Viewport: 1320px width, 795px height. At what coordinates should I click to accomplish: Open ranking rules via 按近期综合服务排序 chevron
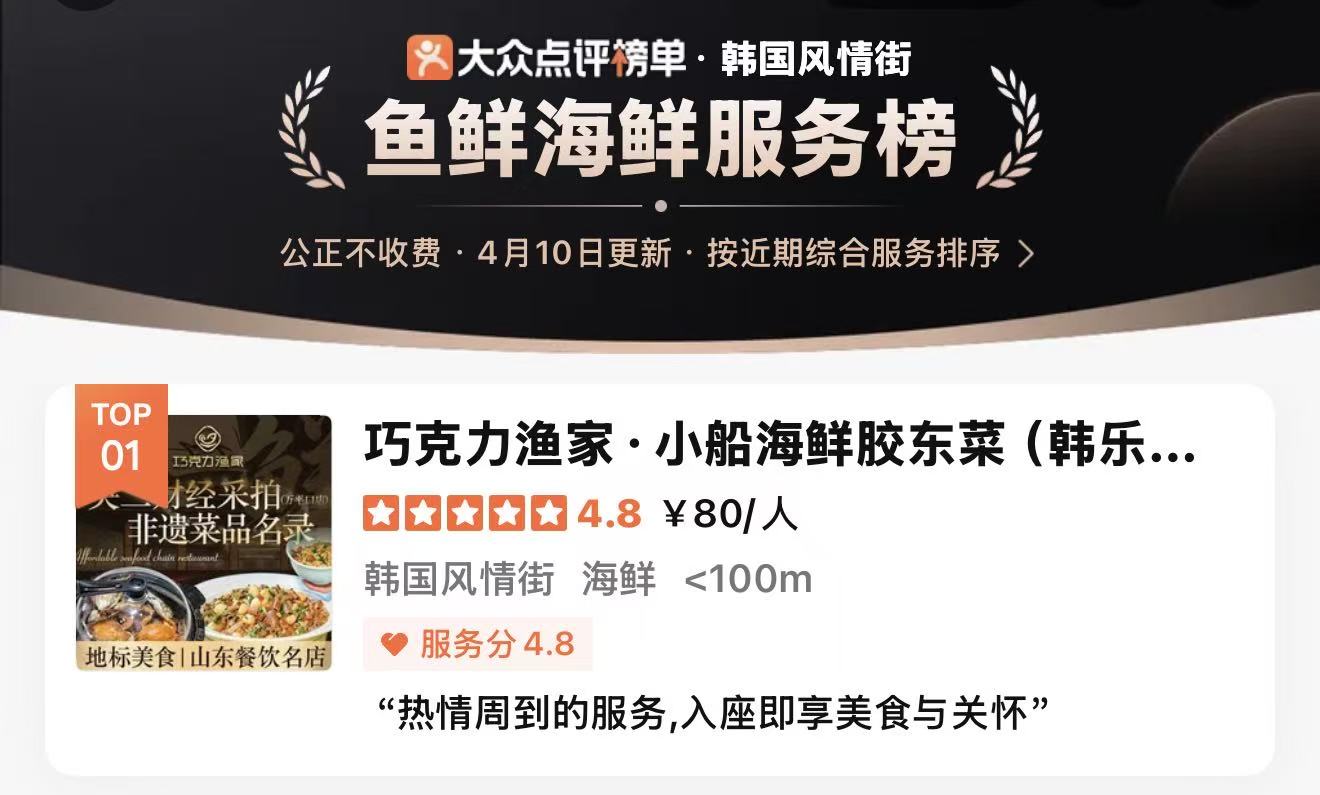point(1025,254)
